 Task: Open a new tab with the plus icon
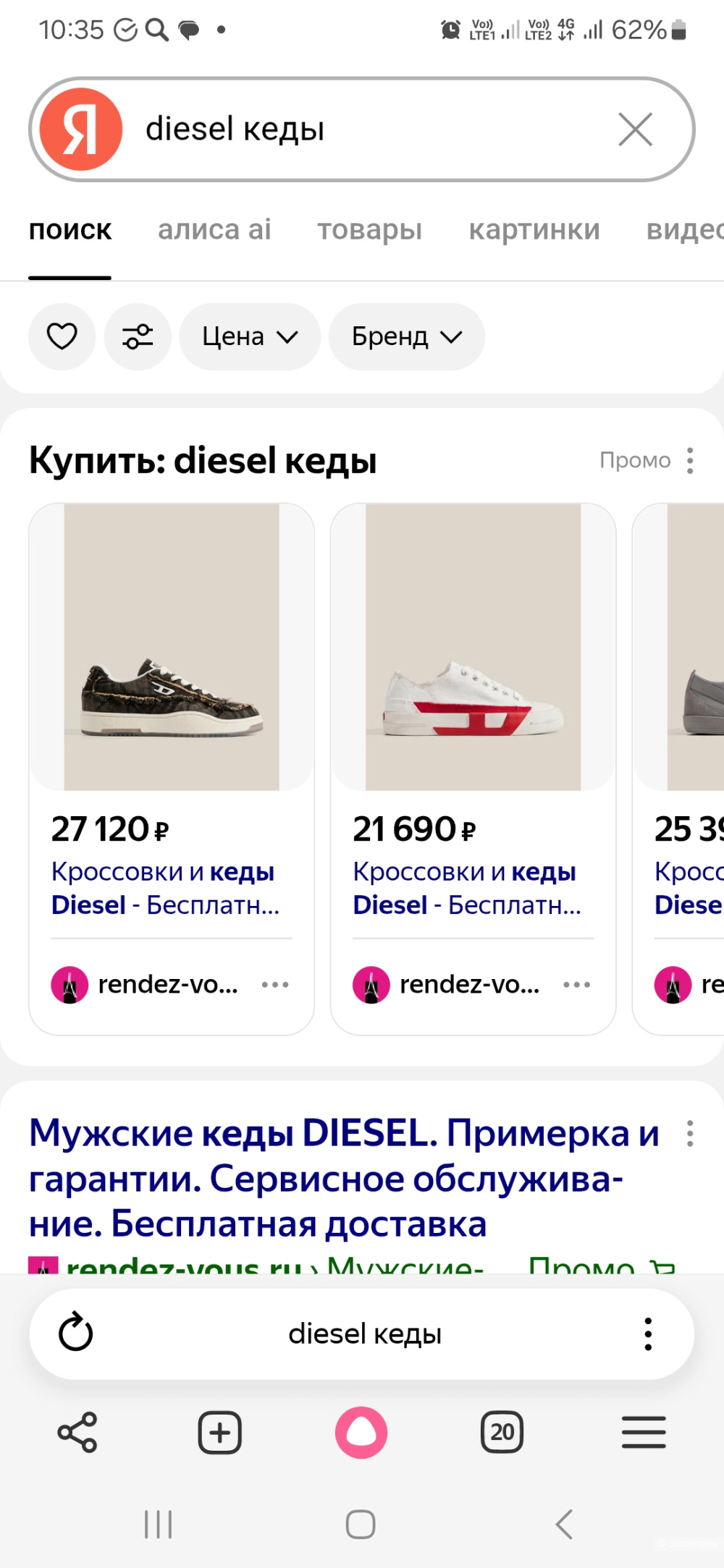coord(219,1433)
